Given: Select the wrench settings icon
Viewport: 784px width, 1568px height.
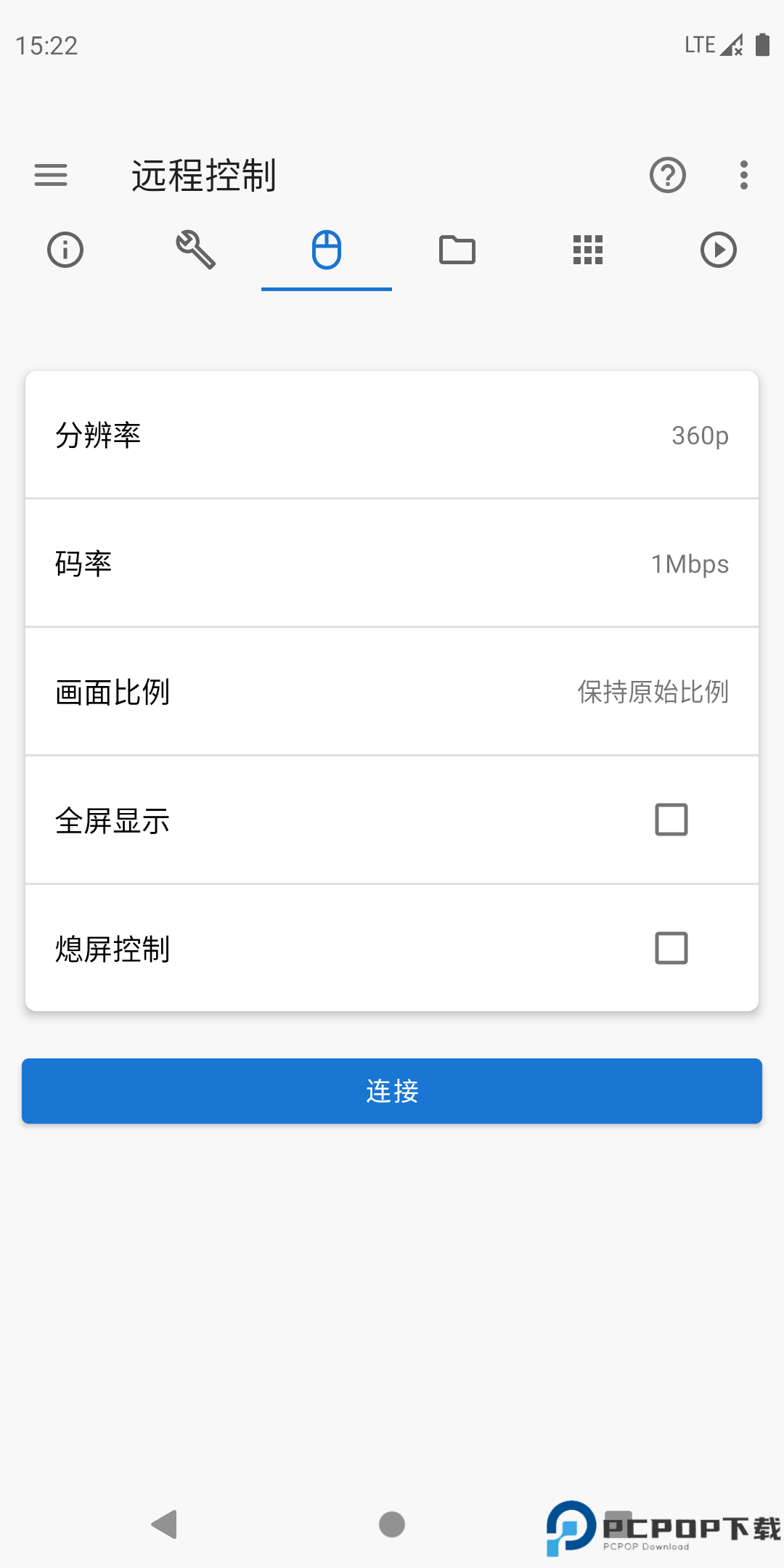Looking at the screenshot, I should point(195,250).
